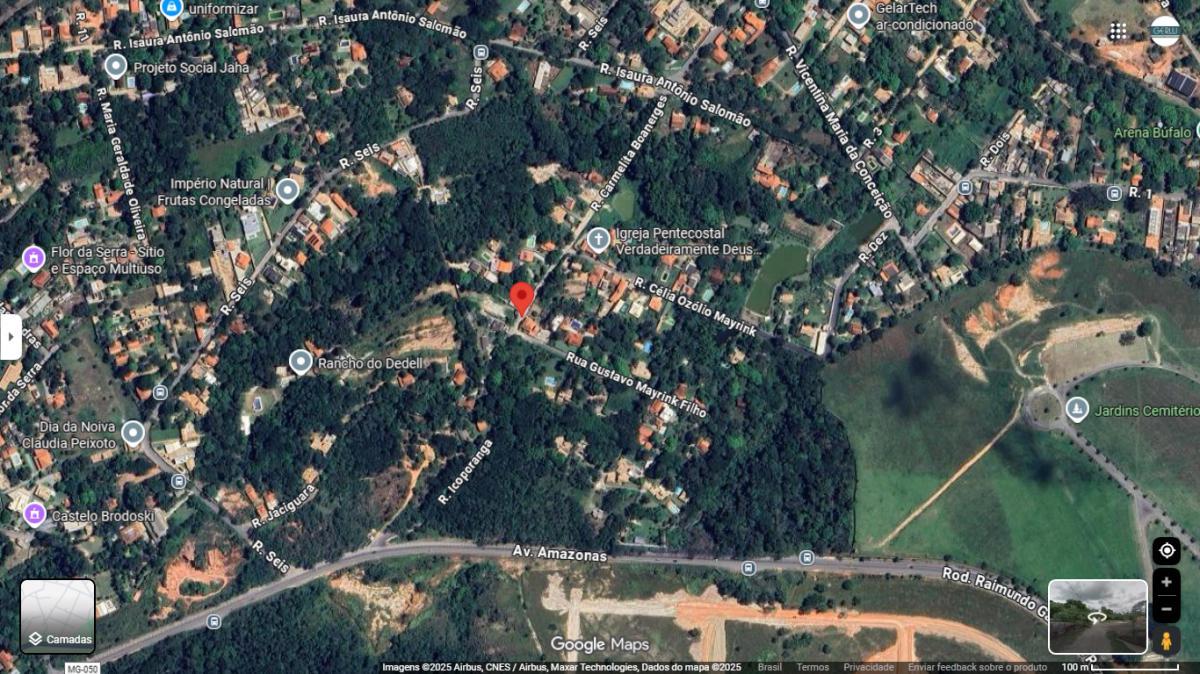Expand the collapsed side panel
1200x674 pixels.
(x=11, y=337)
